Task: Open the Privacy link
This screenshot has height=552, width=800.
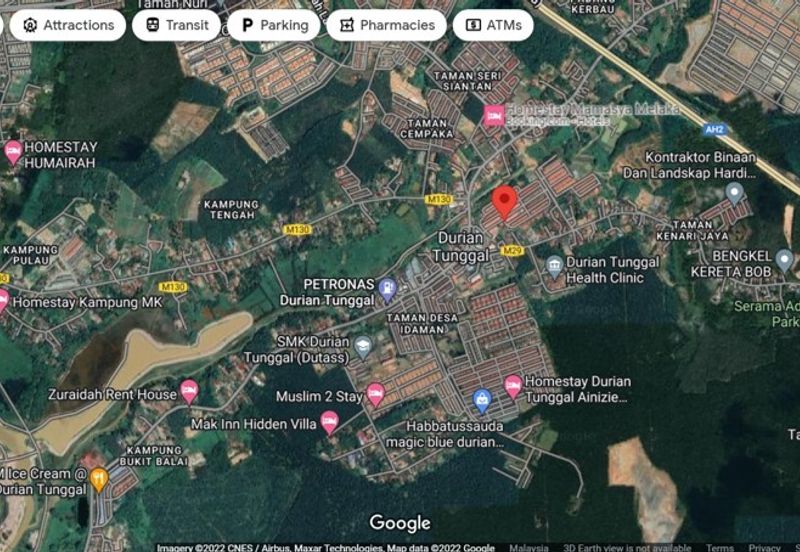Action: [x=765, y=547]
